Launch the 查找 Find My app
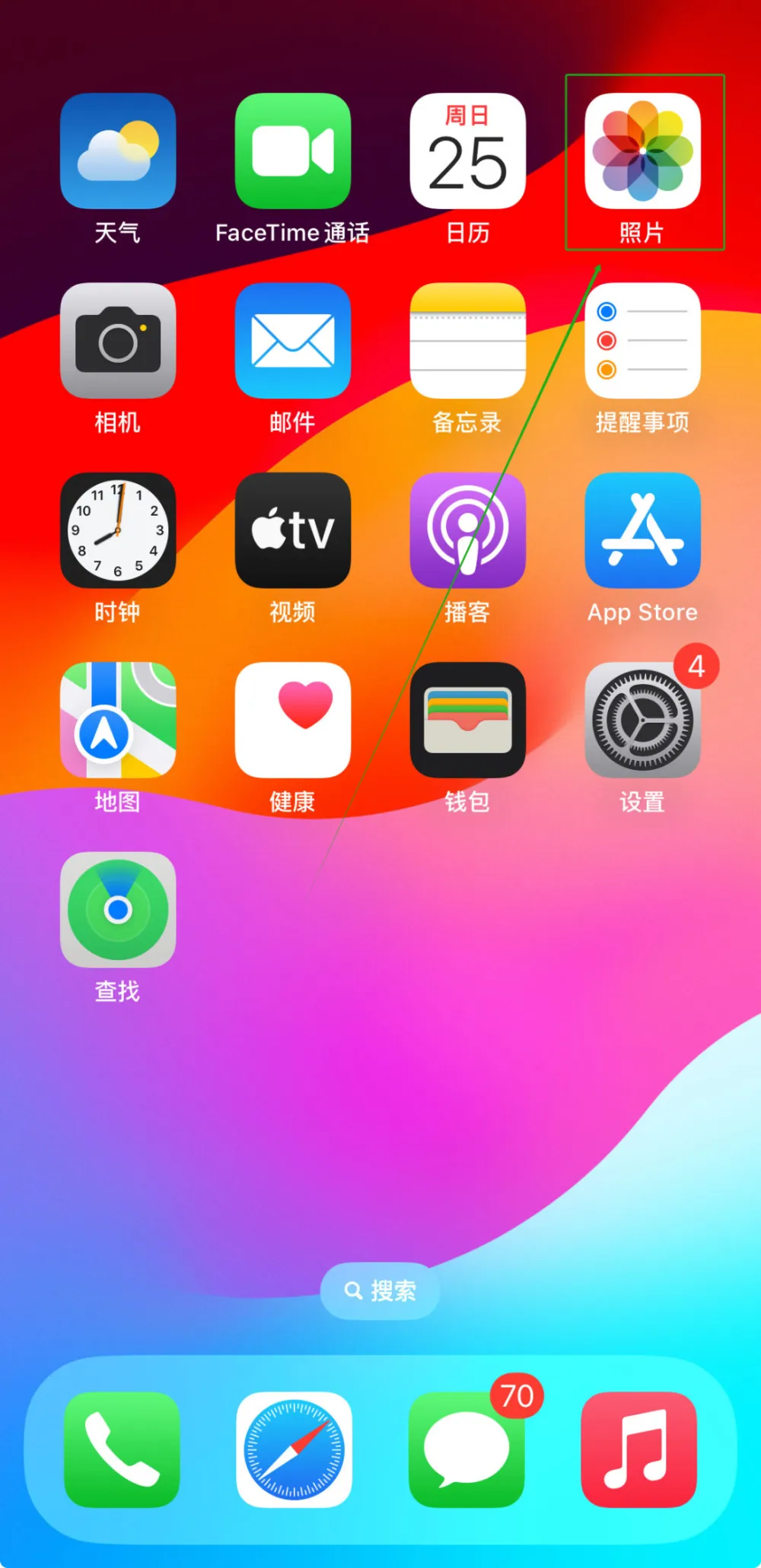 (118, 909)
